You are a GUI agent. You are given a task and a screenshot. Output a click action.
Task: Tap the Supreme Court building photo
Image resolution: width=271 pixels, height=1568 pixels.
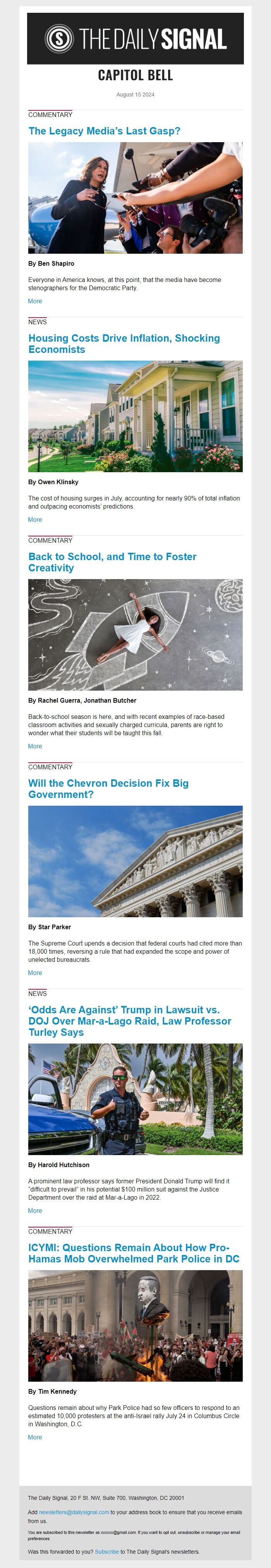pyautogui.click(x=135, y=861)
